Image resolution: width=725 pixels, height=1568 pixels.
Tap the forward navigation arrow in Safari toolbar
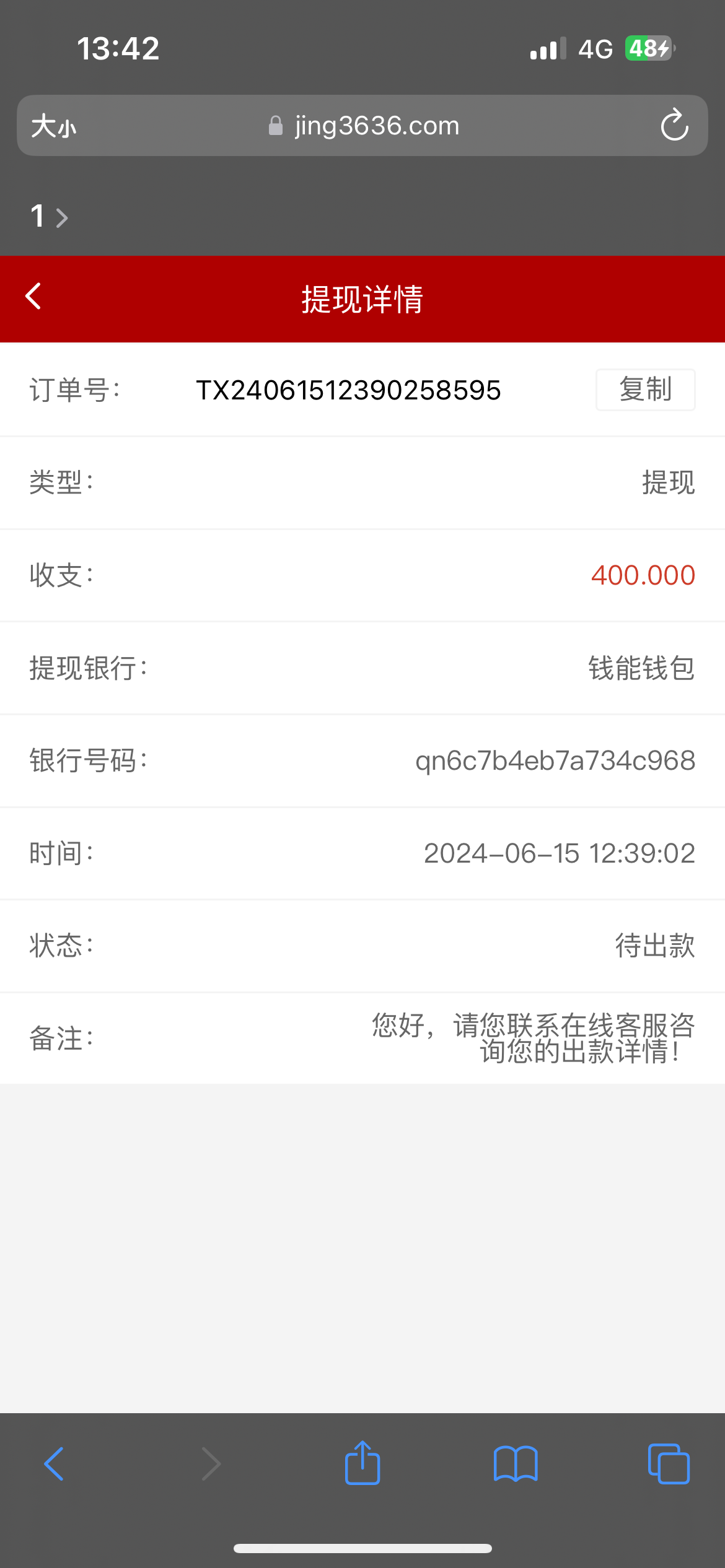pyautogui.click(x=210, y=1464)
